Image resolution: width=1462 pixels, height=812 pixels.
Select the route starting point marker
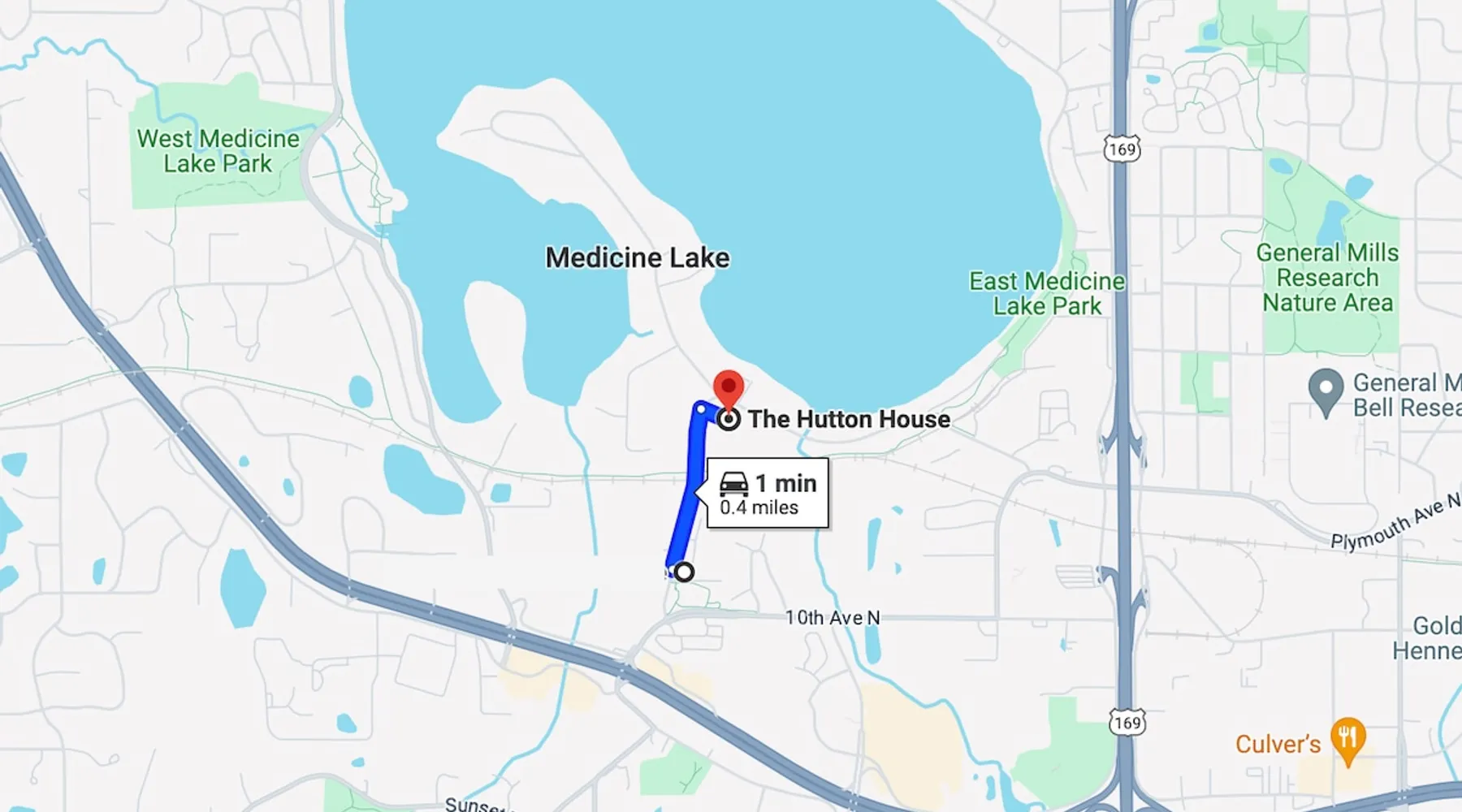[x=684, y=572]
